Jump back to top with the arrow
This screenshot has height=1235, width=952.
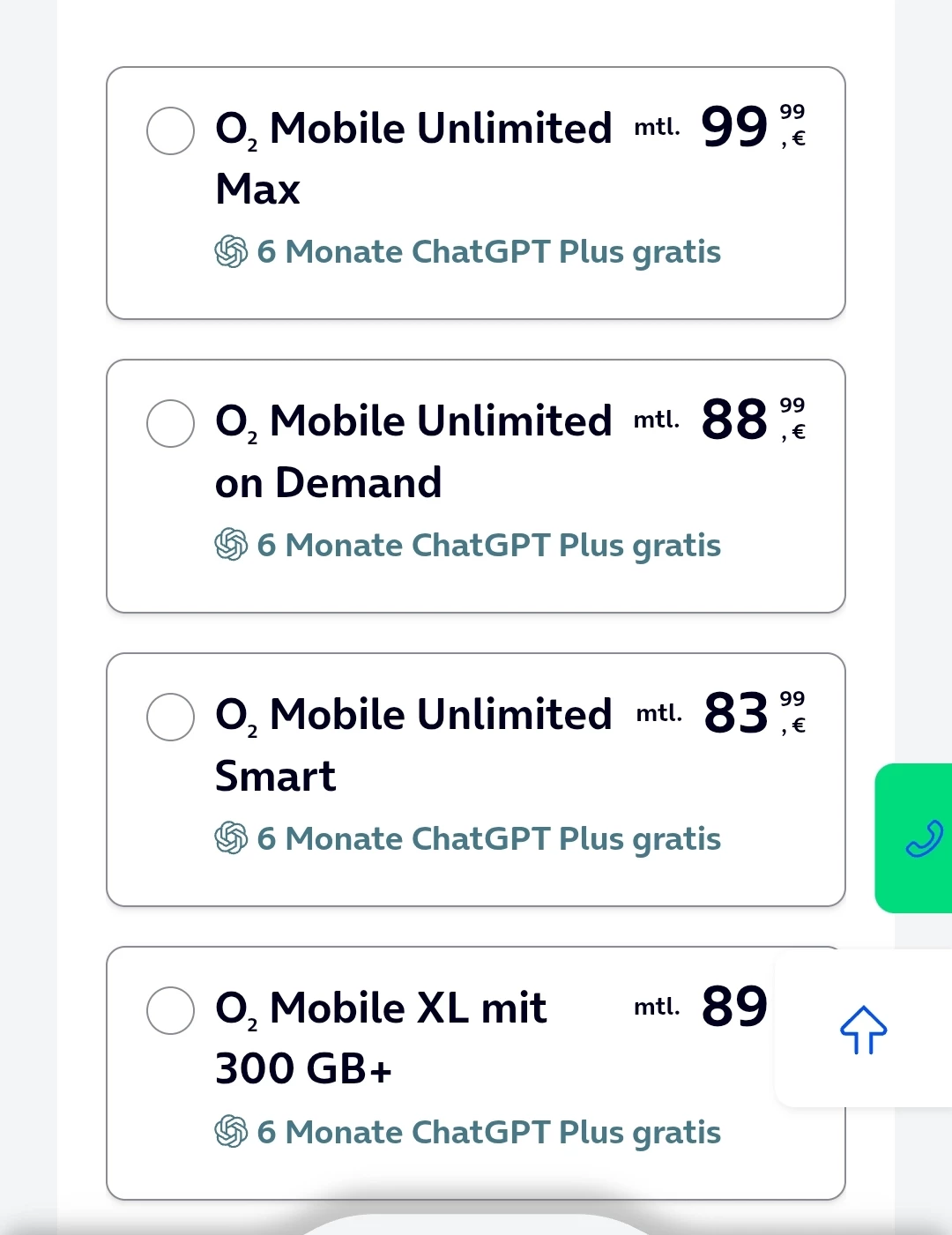863,1029
